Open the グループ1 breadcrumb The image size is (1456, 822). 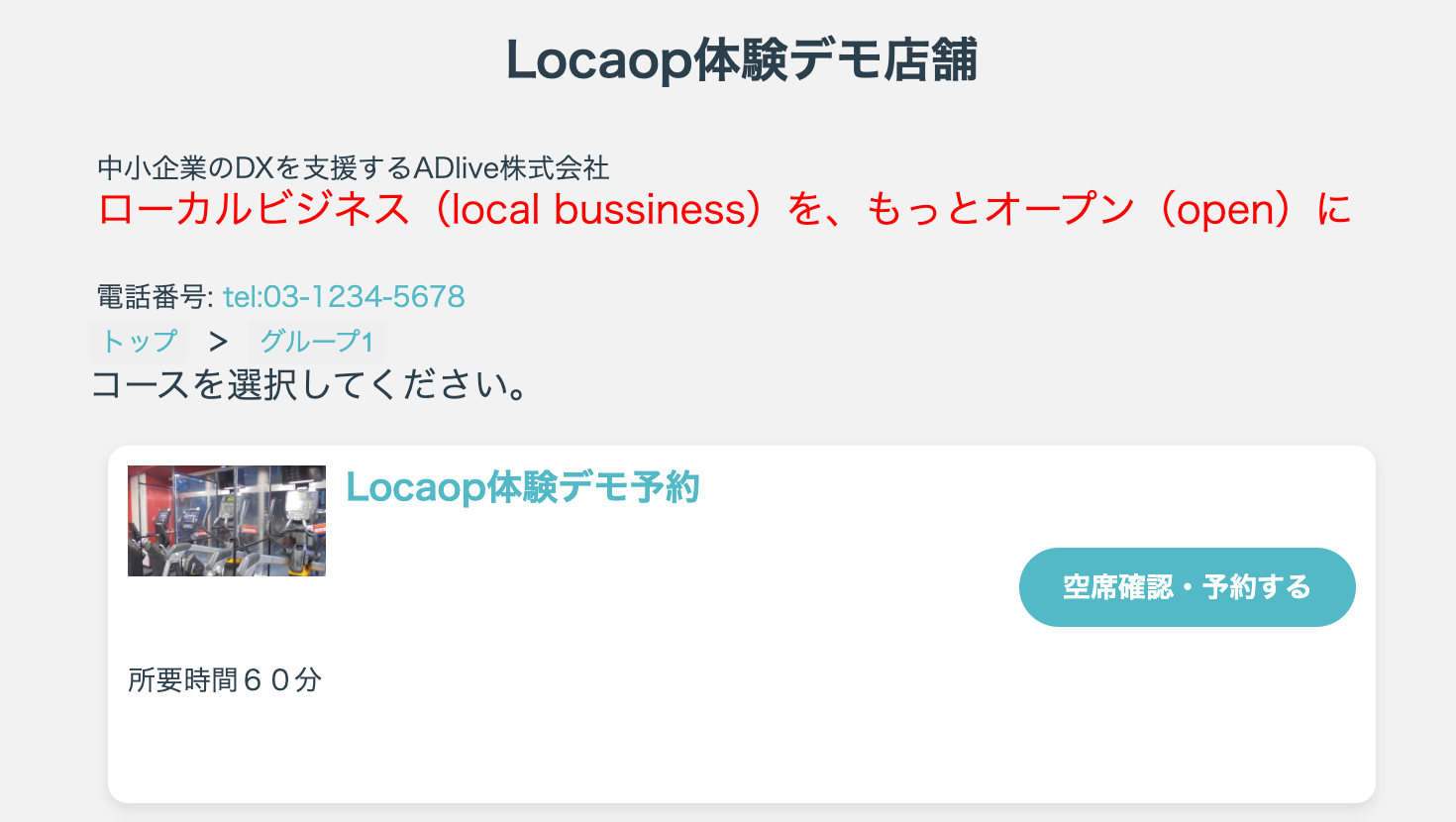point(316,342)
